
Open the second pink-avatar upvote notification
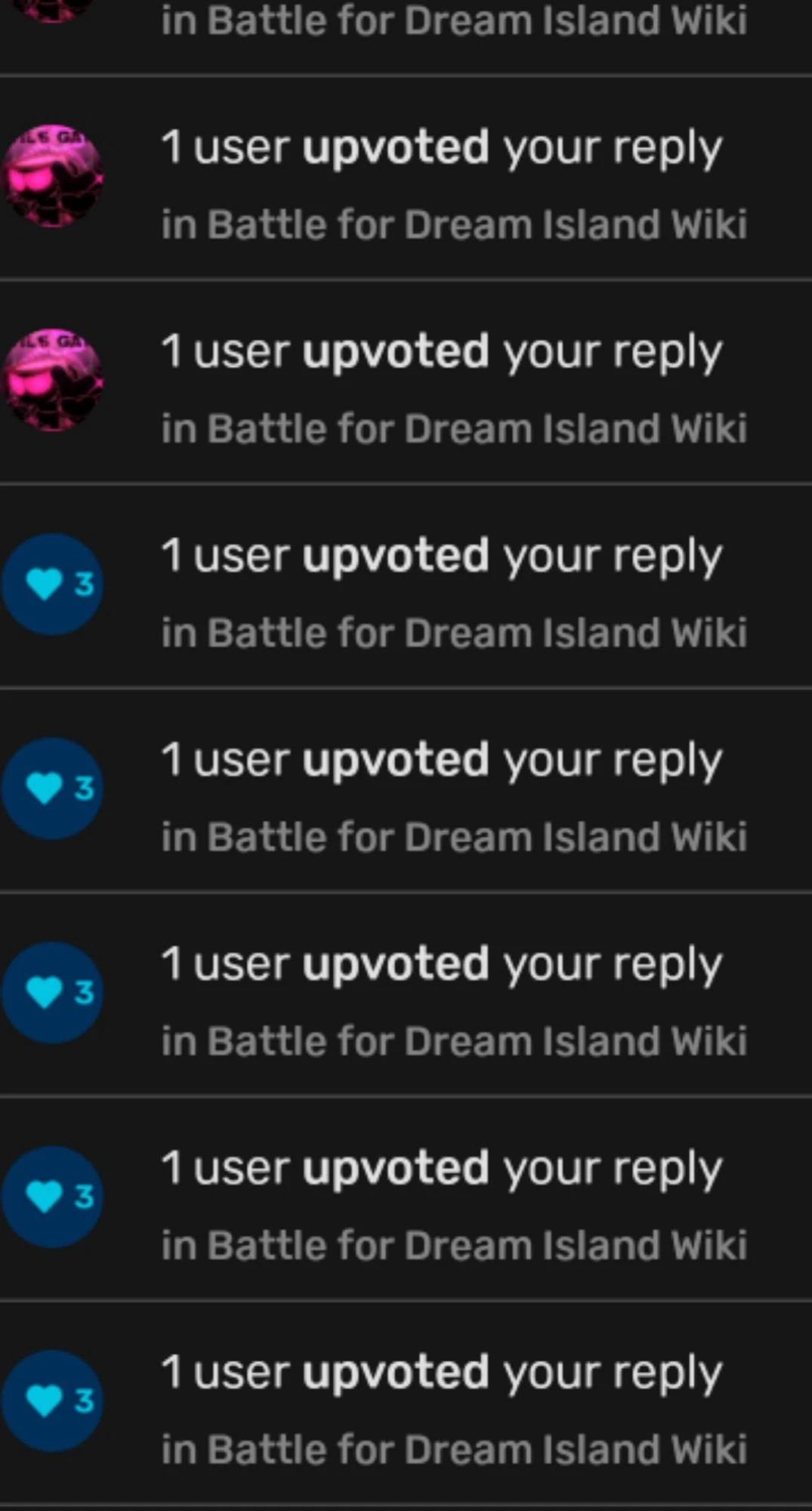click(x=441, y=382)
